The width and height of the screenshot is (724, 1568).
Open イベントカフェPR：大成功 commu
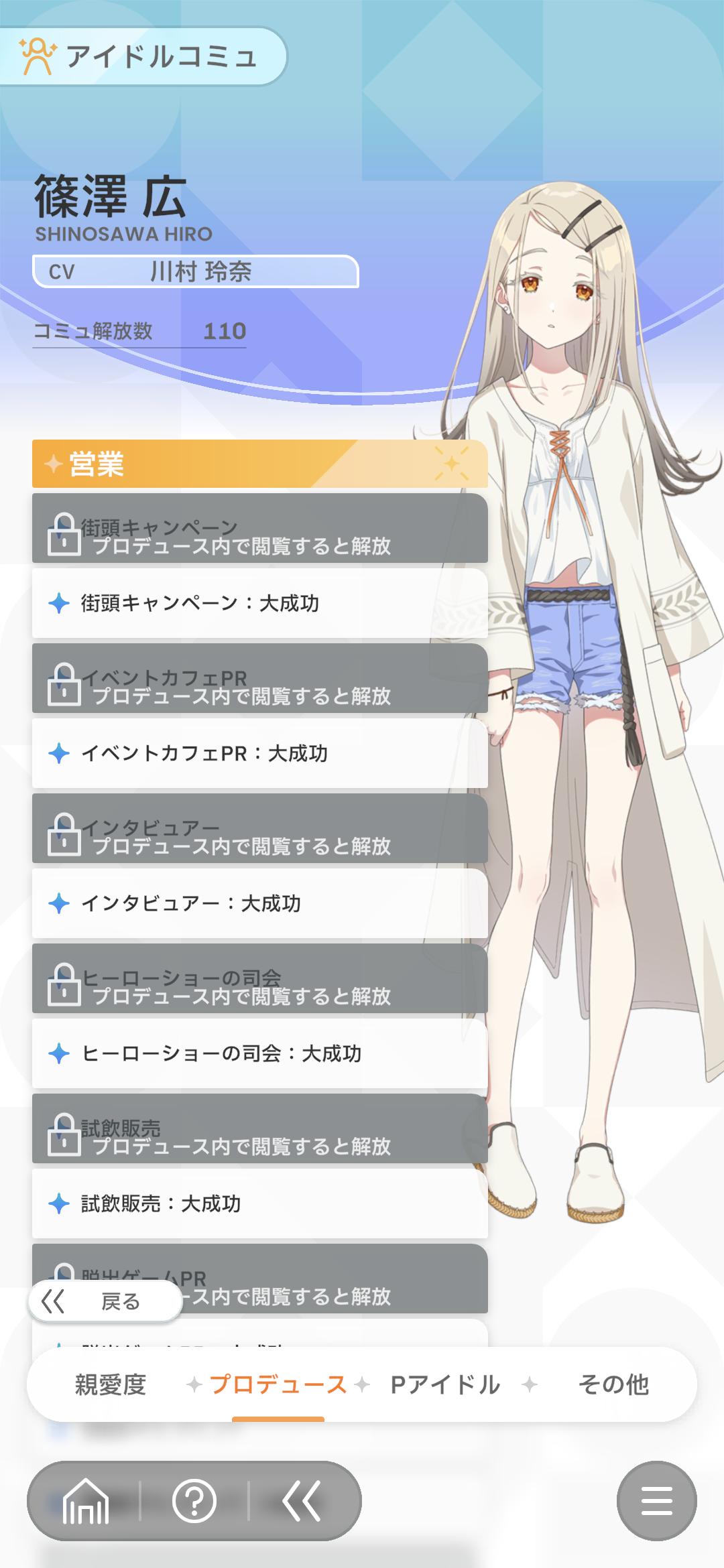tap(260, 753)
